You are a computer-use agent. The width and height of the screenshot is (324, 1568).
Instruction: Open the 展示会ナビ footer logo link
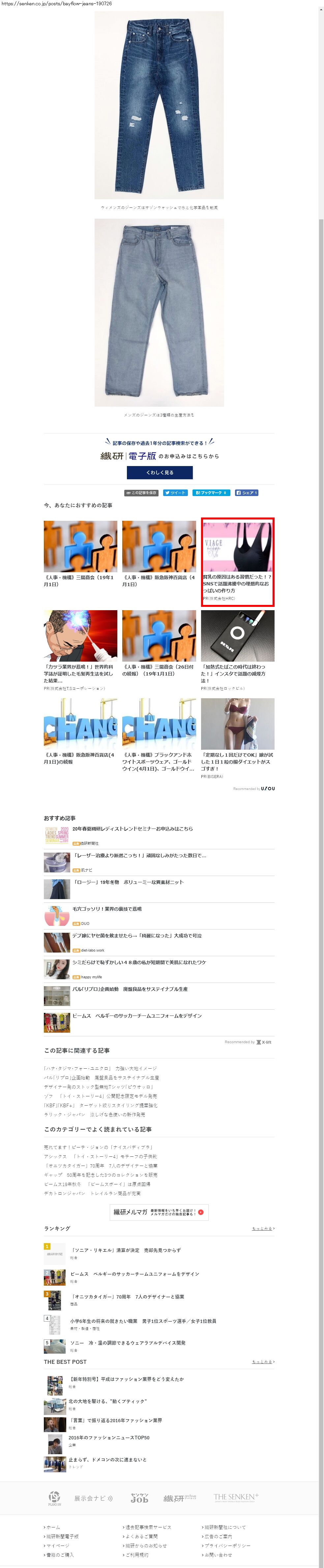point(93,1499)
